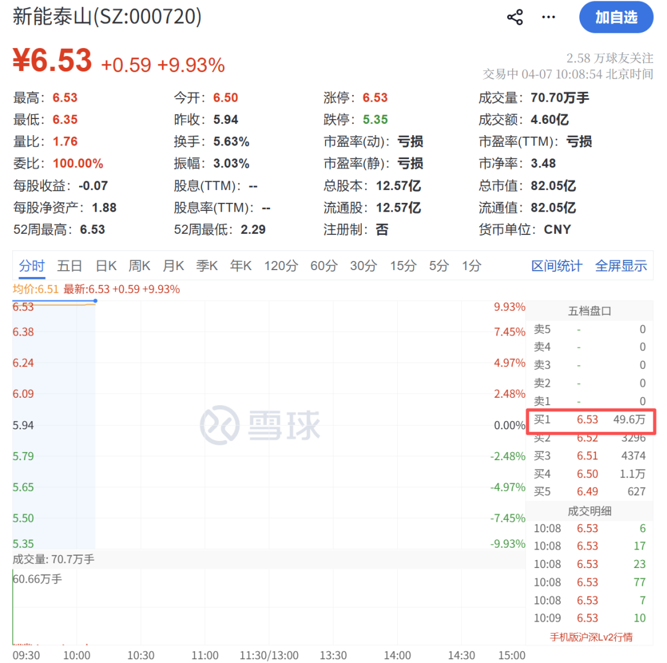
Task: Open 全屏显示 full screen chart
Action: 621,266
